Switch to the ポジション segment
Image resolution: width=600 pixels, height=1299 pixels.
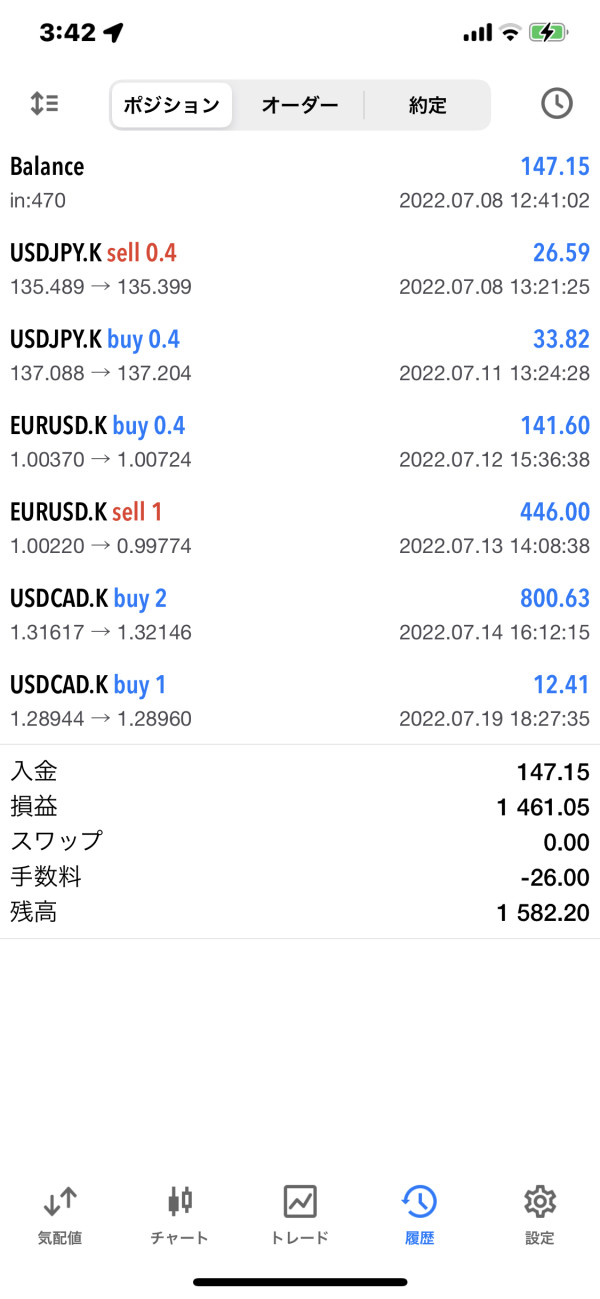click(171, 105)
